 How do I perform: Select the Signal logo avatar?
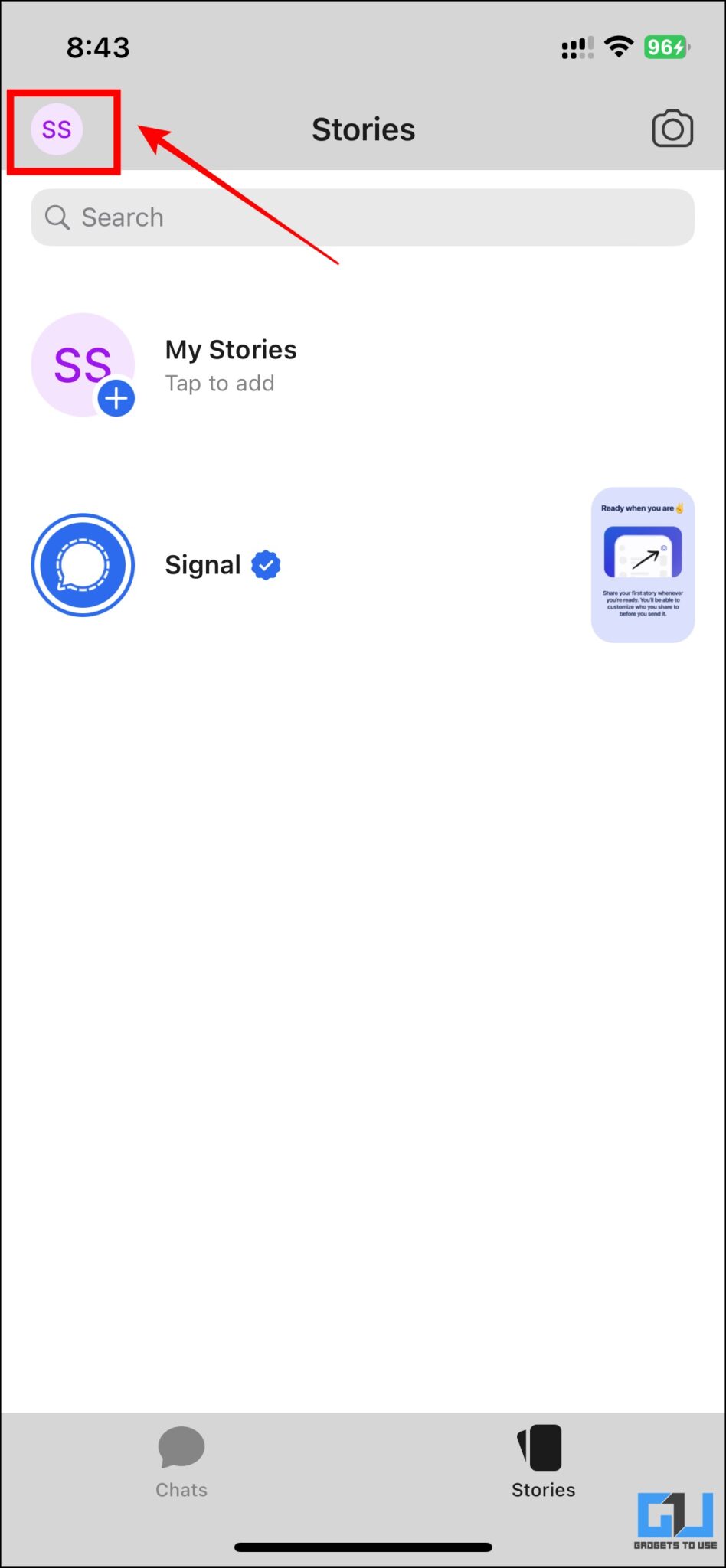point(82,564)
